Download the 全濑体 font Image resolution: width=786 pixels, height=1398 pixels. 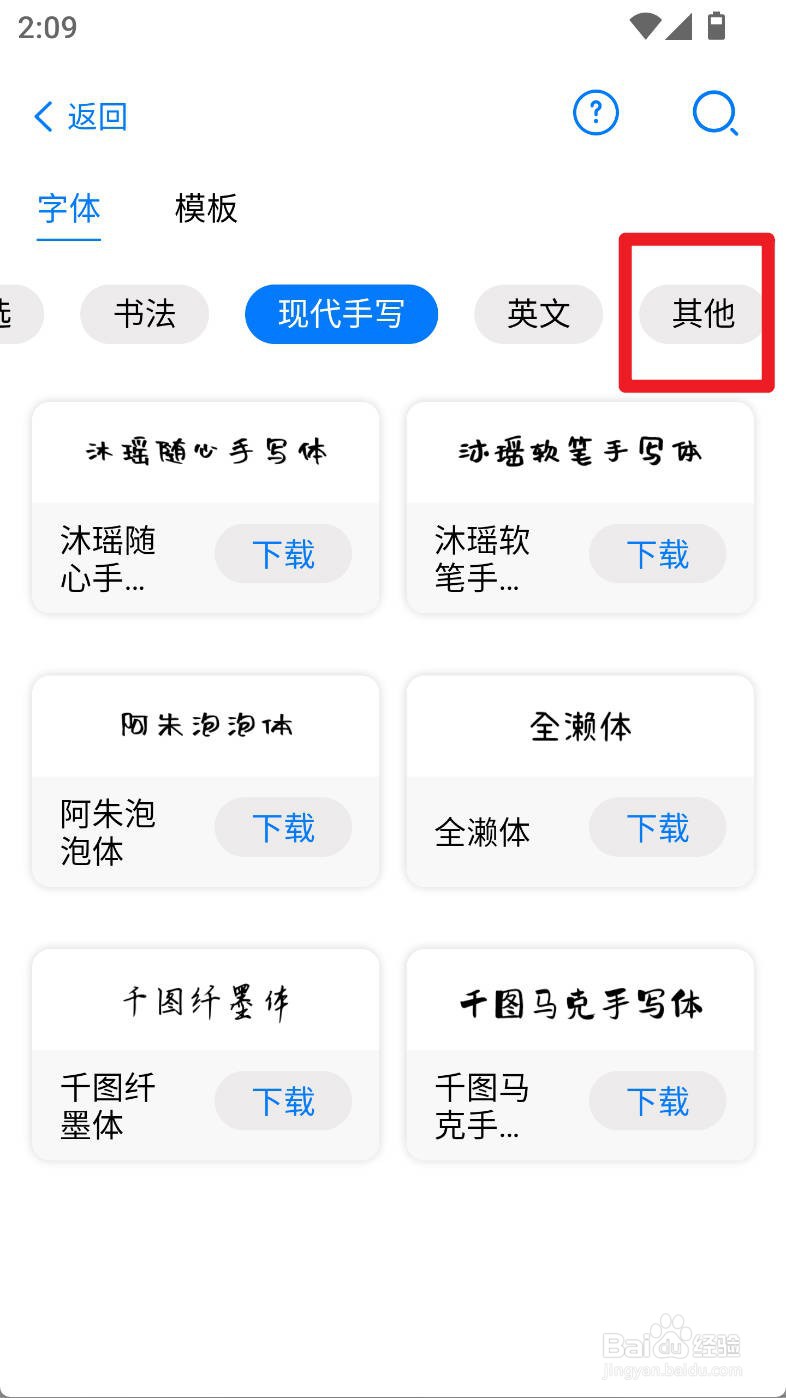coord(657,827)
